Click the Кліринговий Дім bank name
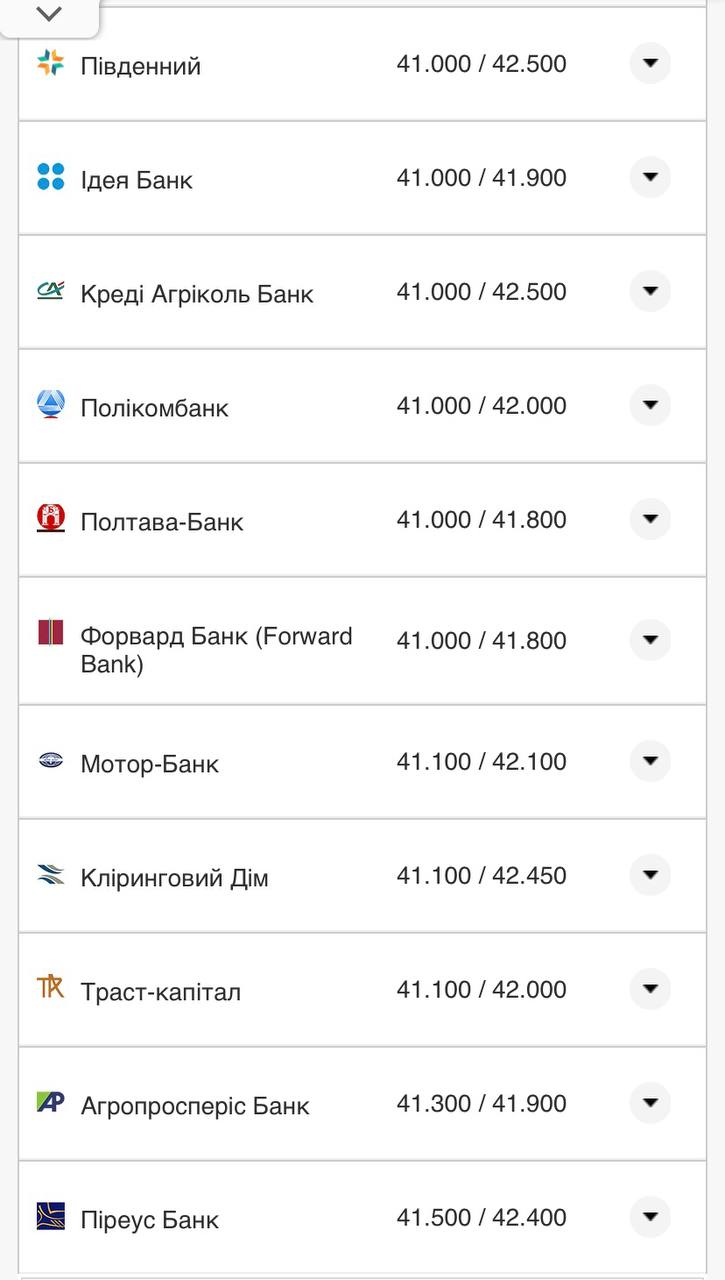725x1280 pixels. click(x=180, y=874)
